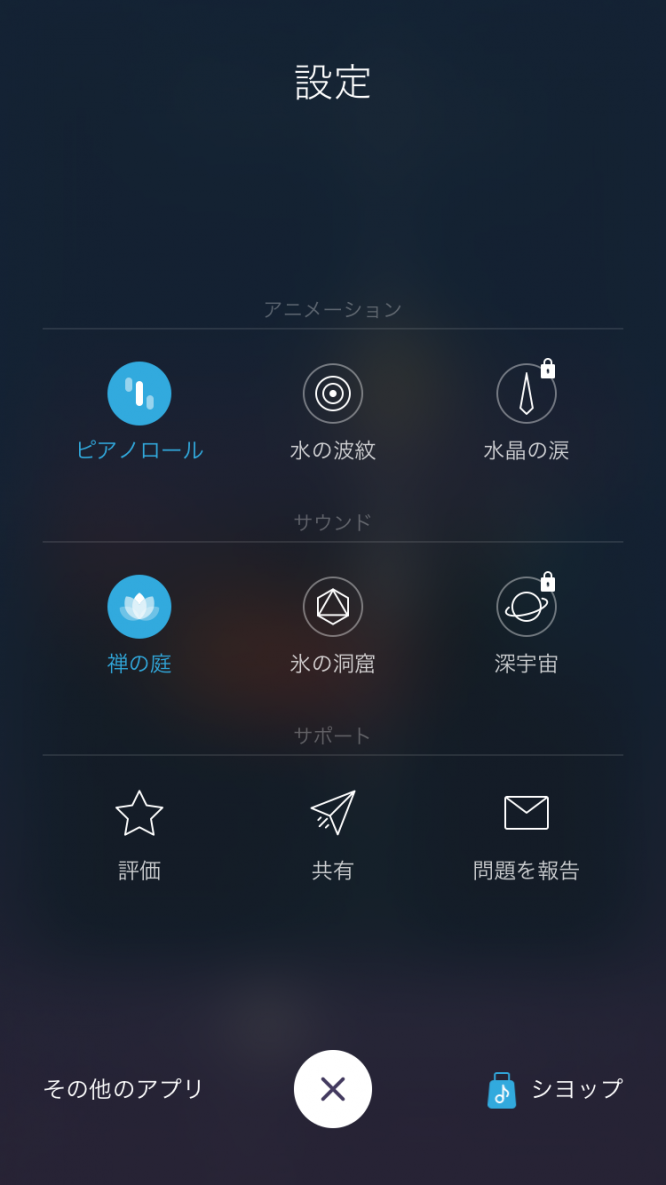This screenshot has height=1185, width=666.
Task: Share the app with 共有
Action: [x=333, y=814]
